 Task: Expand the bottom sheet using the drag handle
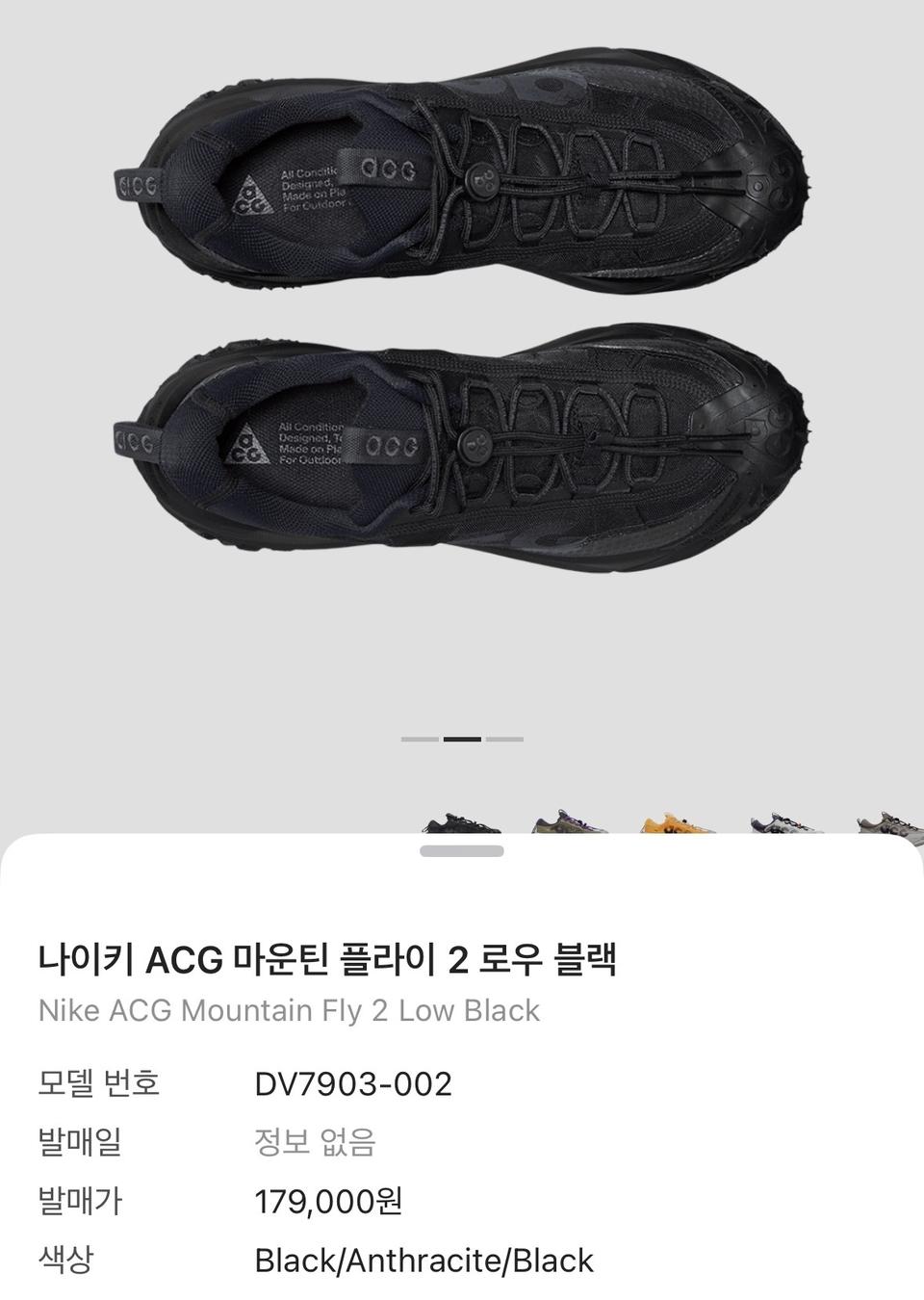462,851
